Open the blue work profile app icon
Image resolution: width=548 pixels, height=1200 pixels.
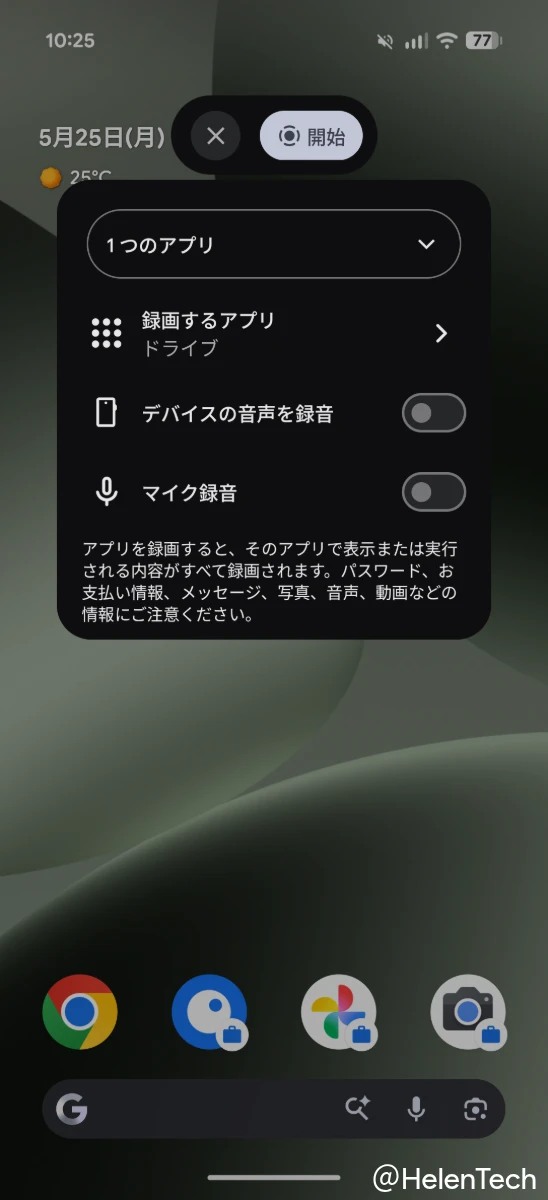(x=209, y=1012)
